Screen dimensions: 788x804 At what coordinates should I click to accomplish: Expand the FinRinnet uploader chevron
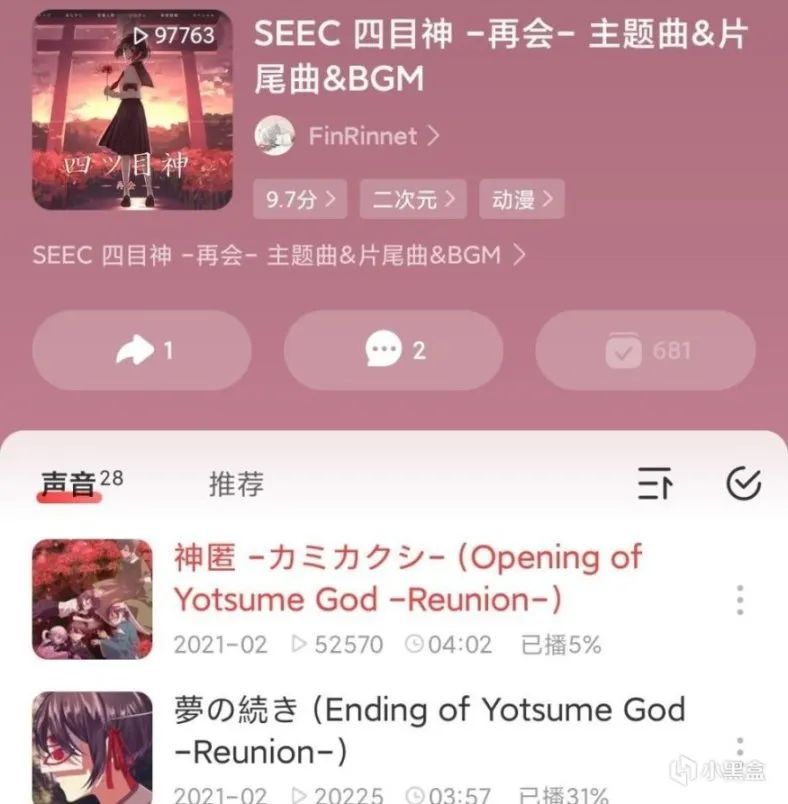coord(431,137)
